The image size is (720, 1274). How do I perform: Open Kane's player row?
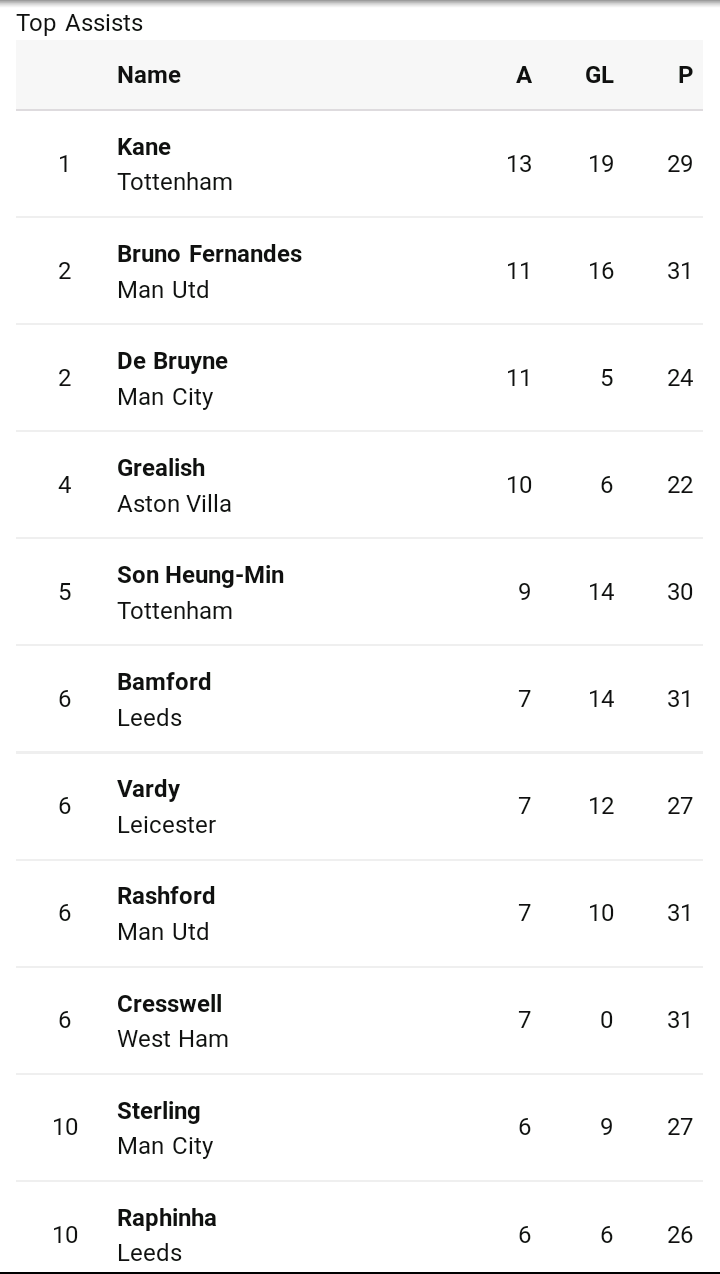pyautogui.click(x=359, y=164)
